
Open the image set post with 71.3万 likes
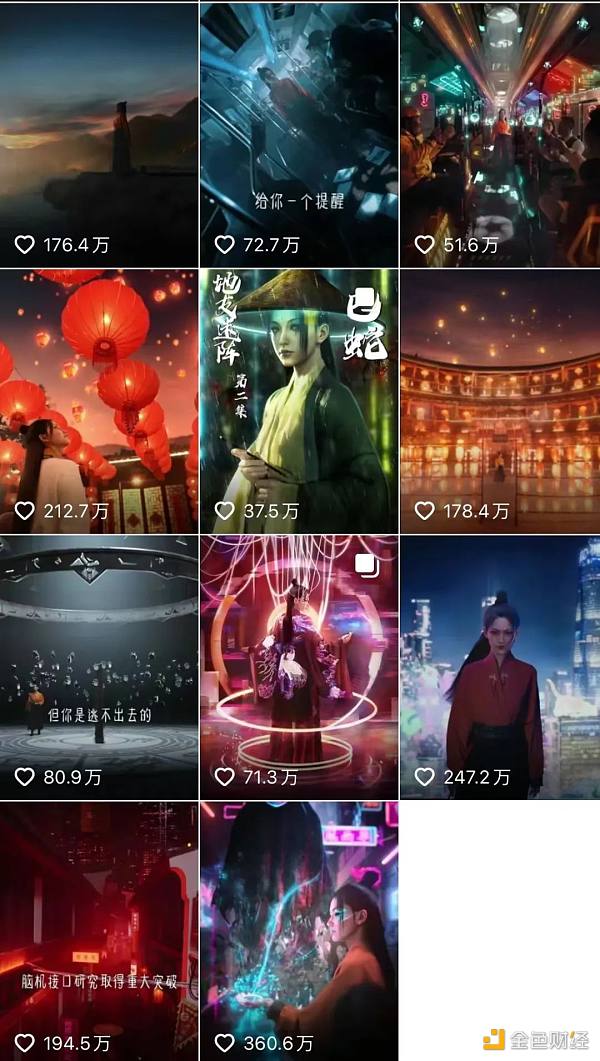tap(299, 667)
